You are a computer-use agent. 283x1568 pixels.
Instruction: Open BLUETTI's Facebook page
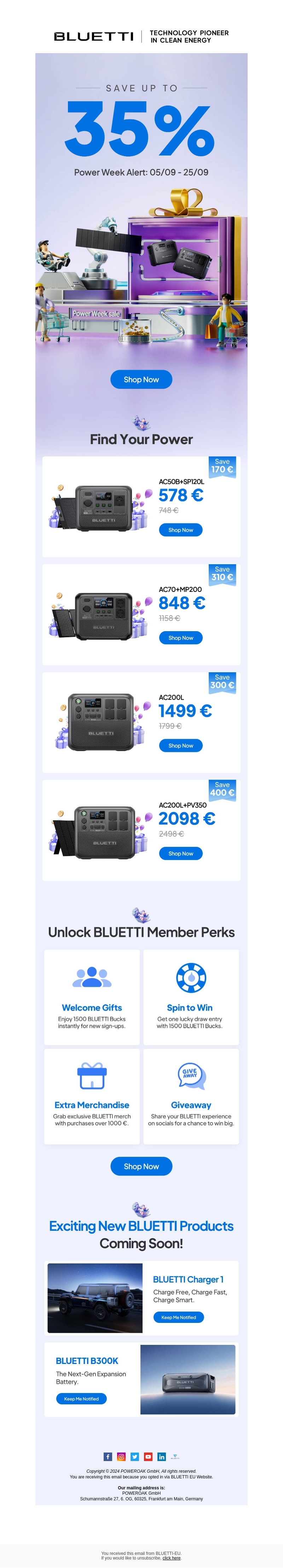click(108, 1457)
